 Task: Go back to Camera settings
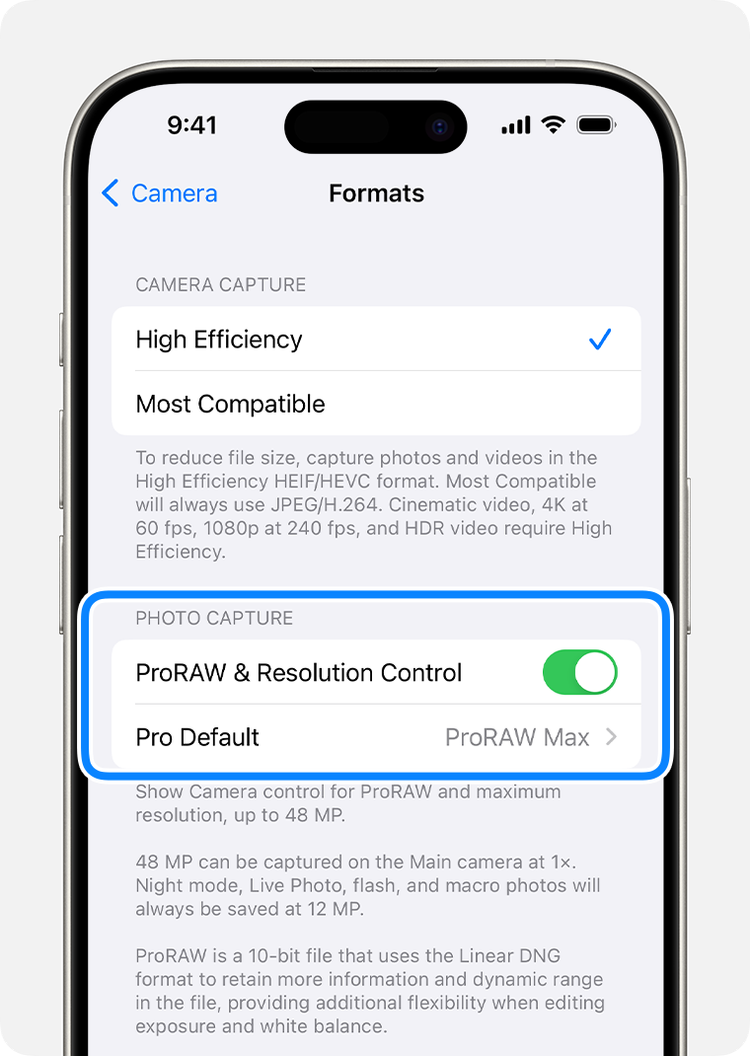[x=160, y=193]
